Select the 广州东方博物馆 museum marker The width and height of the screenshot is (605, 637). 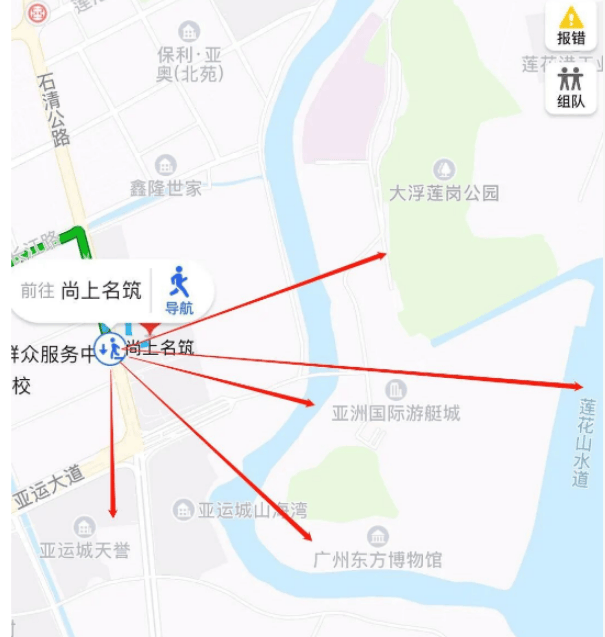tap(377, 538)
